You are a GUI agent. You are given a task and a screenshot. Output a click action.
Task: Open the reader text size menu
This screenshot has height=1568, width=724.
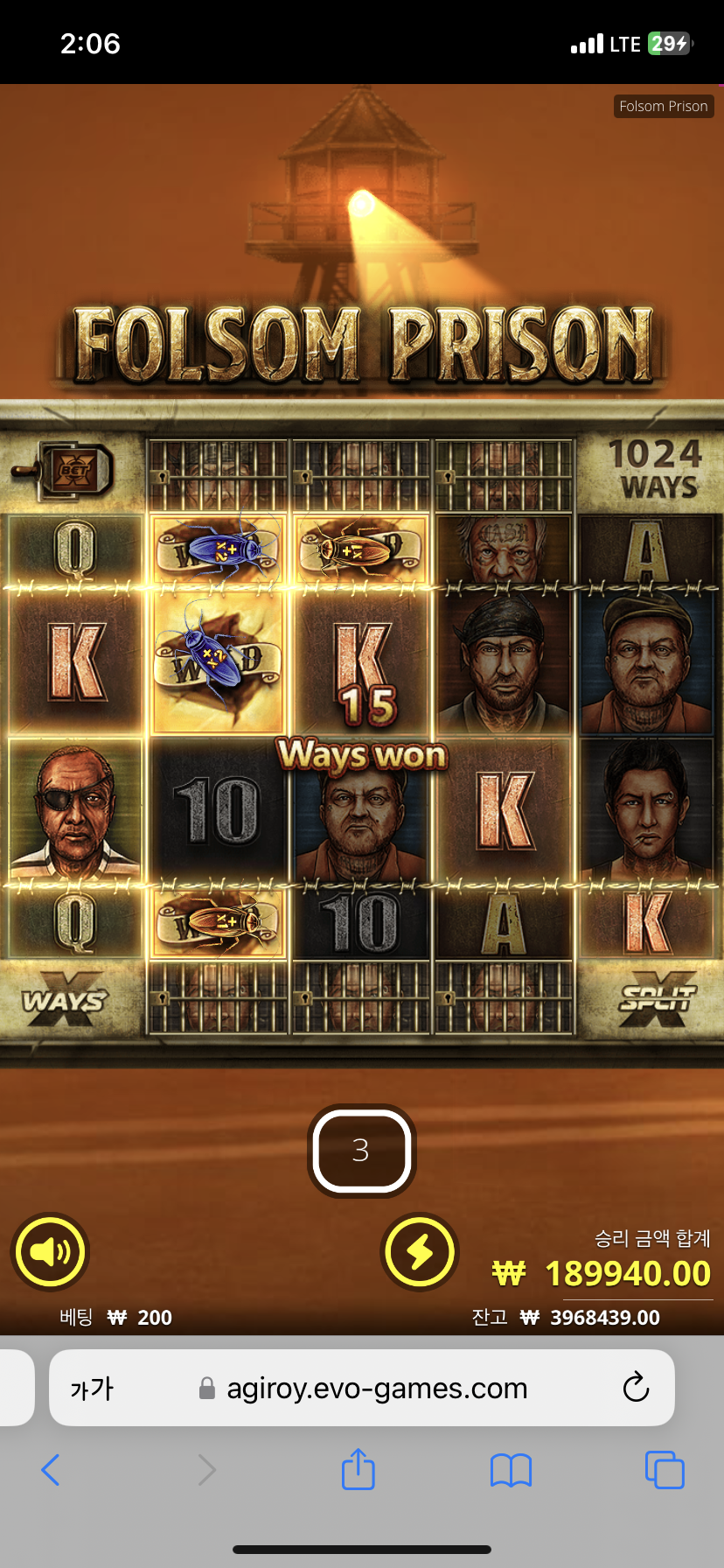coord(92,1388)
